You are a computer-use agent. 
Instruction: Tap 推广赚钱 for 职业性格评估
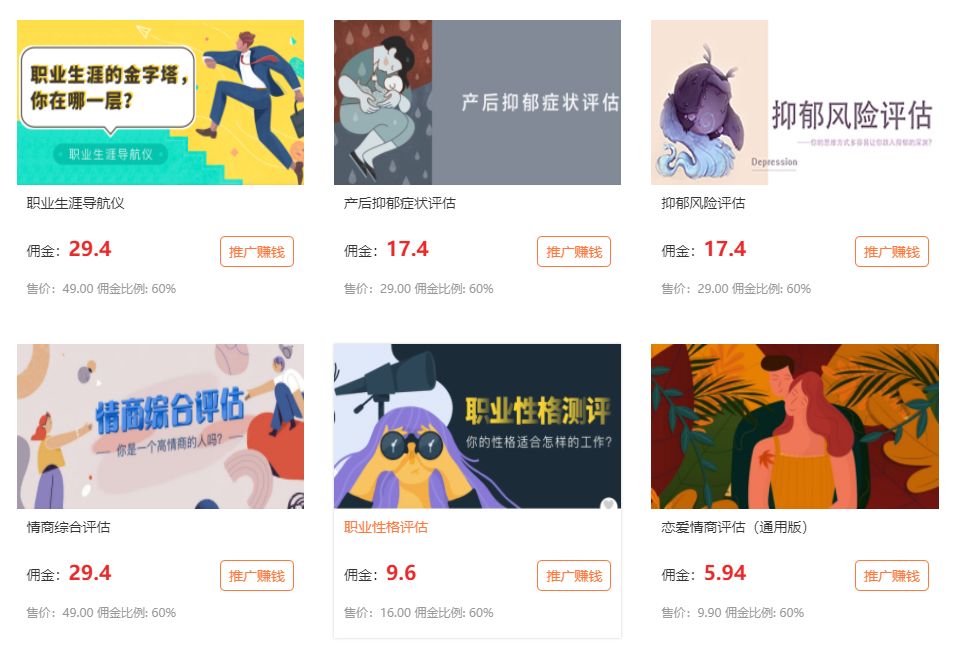pyautogui.click(x=574, y=576)
